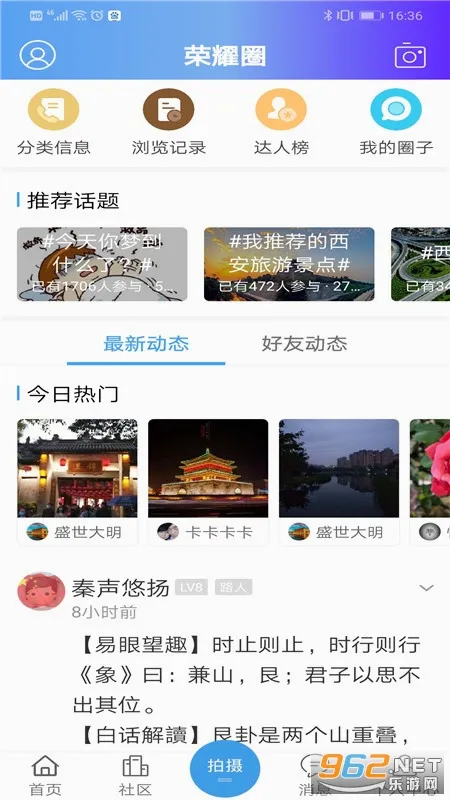Open the camera icon in the header
450x800 pixels.
(x=410, y=56)
